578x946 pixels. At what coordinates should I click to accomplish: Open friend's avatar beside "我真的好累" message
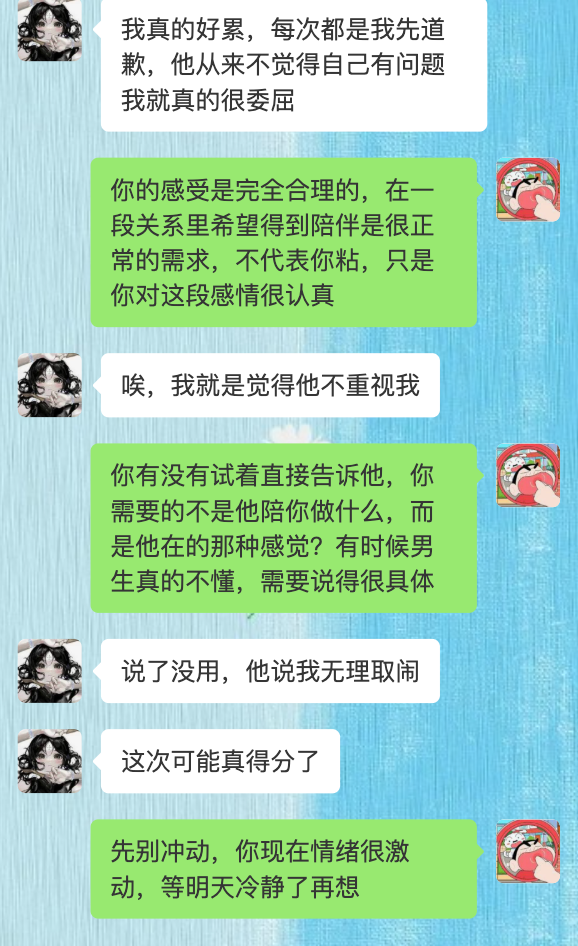coord(49,30)
